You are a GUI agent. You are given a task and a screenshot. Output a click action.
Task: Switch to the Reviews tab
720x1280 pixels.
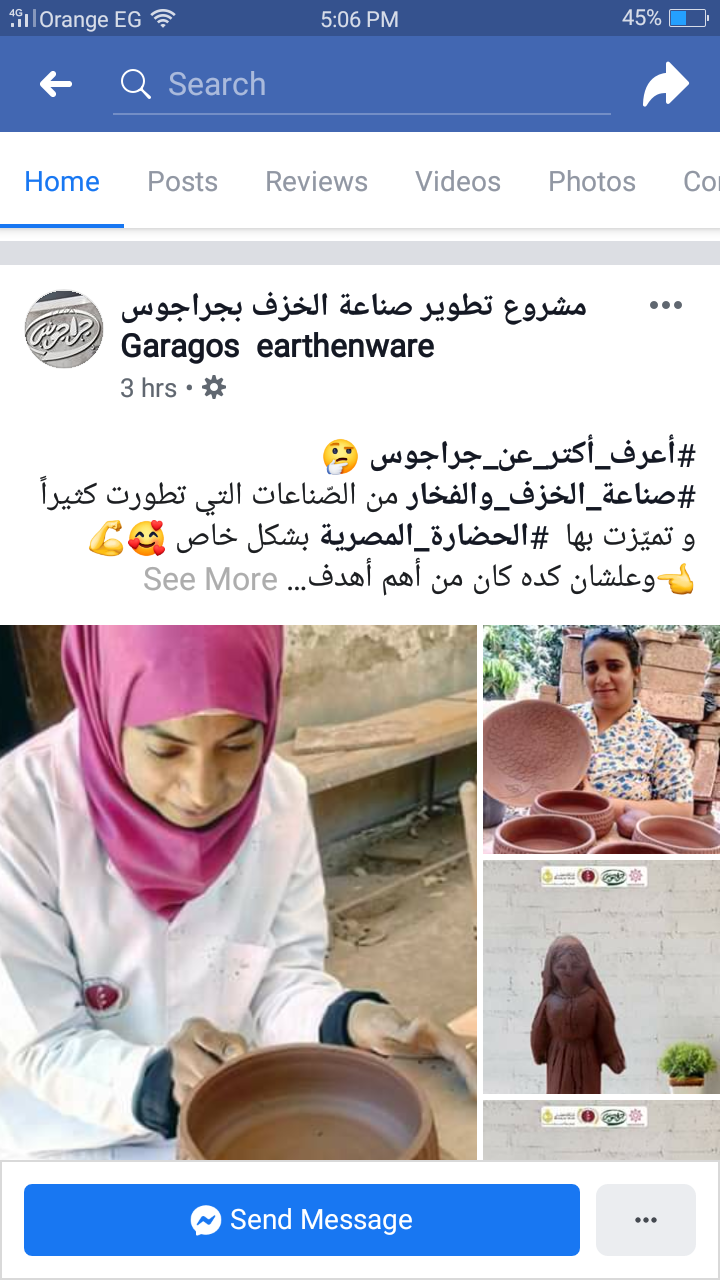316,181
